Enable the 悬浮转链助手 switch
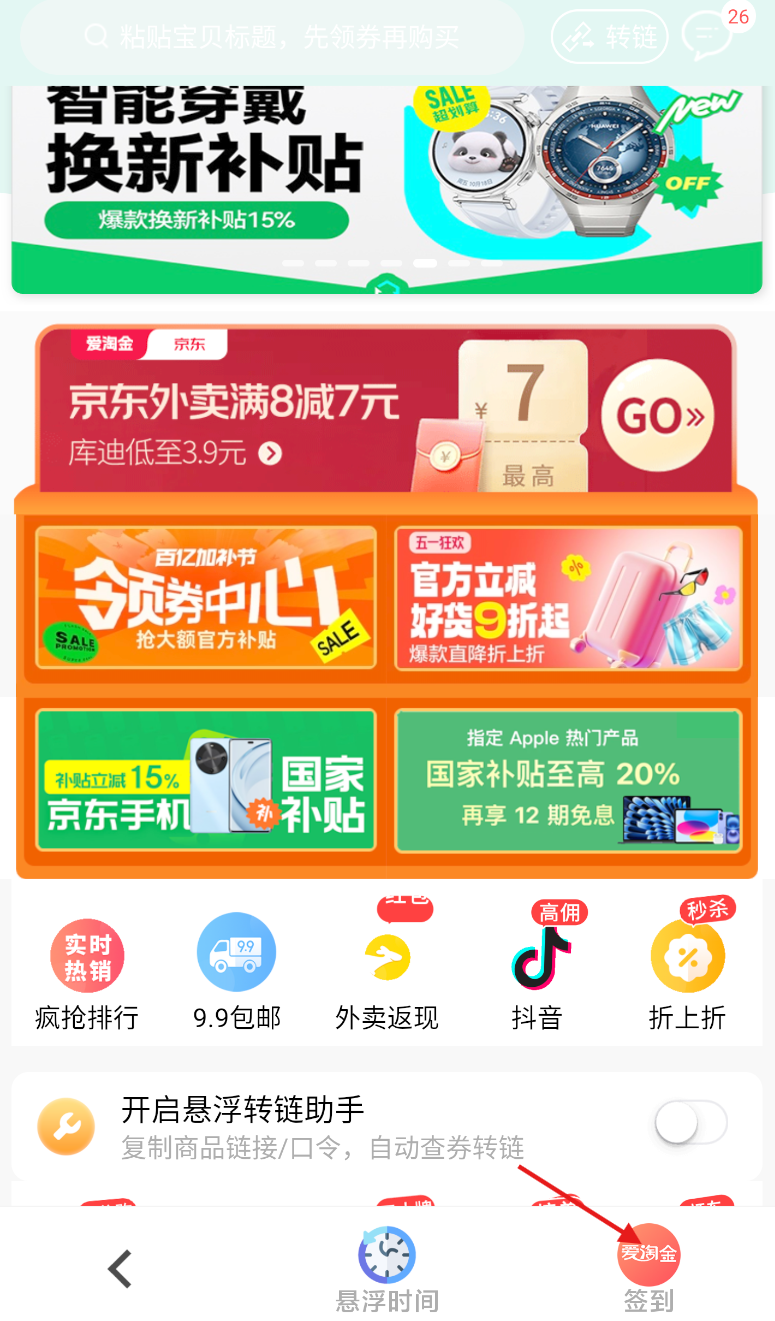Viewport: 775px width, 1321px height. (690, 1123)
